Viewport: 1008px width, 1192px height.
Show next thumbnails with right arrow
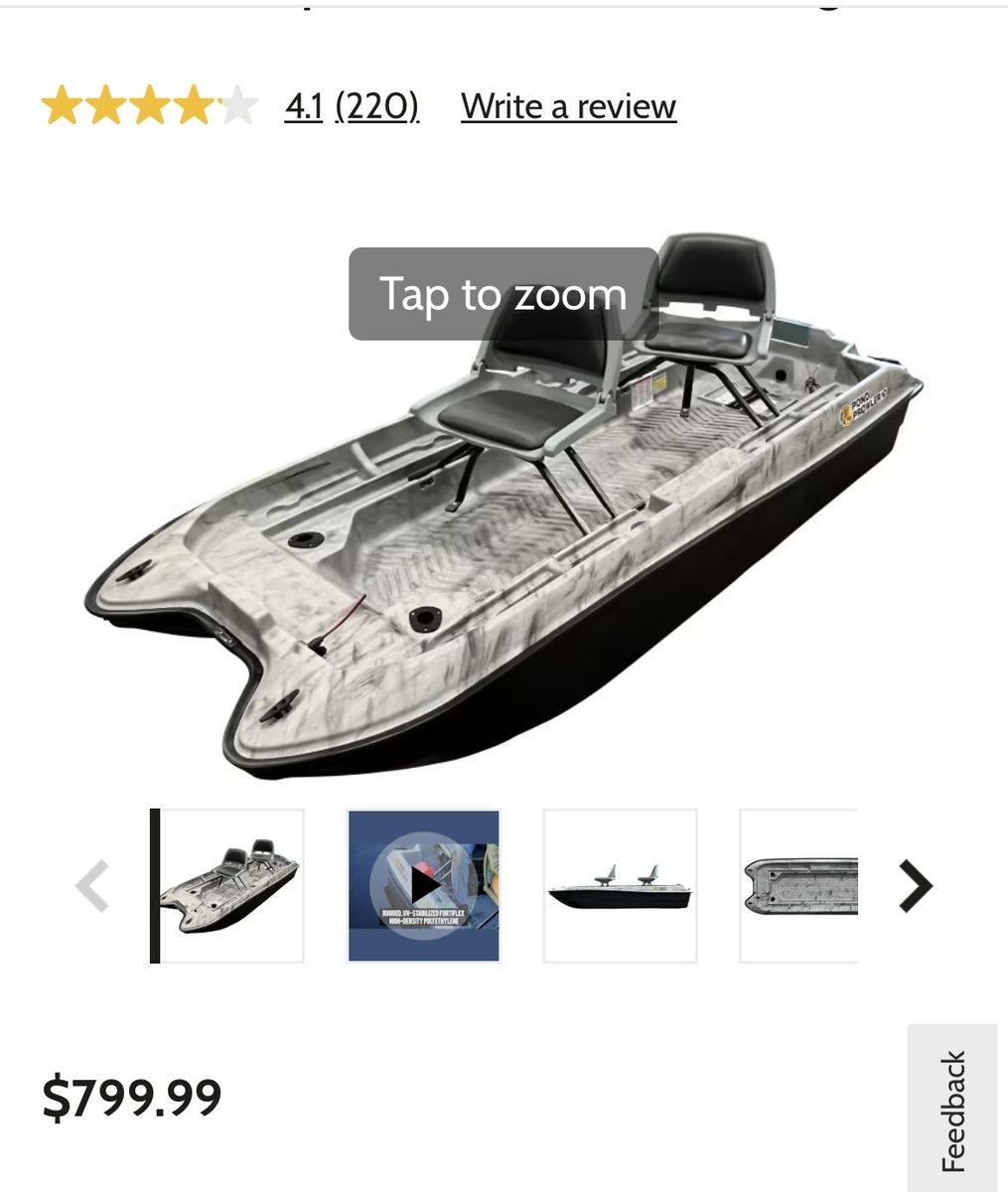tap(915, 885)
